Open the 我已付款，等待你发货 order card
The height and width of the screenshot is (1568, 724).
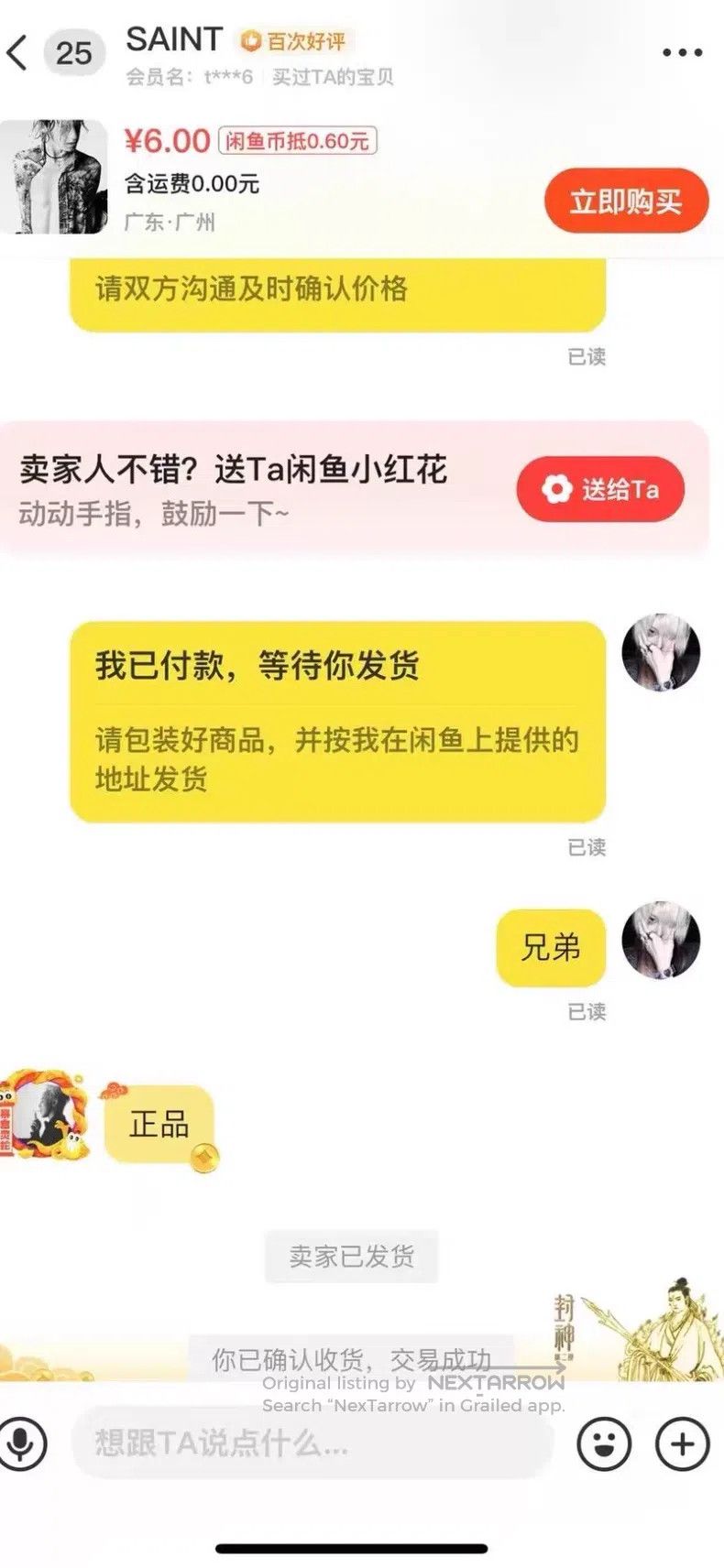[338, 722]
